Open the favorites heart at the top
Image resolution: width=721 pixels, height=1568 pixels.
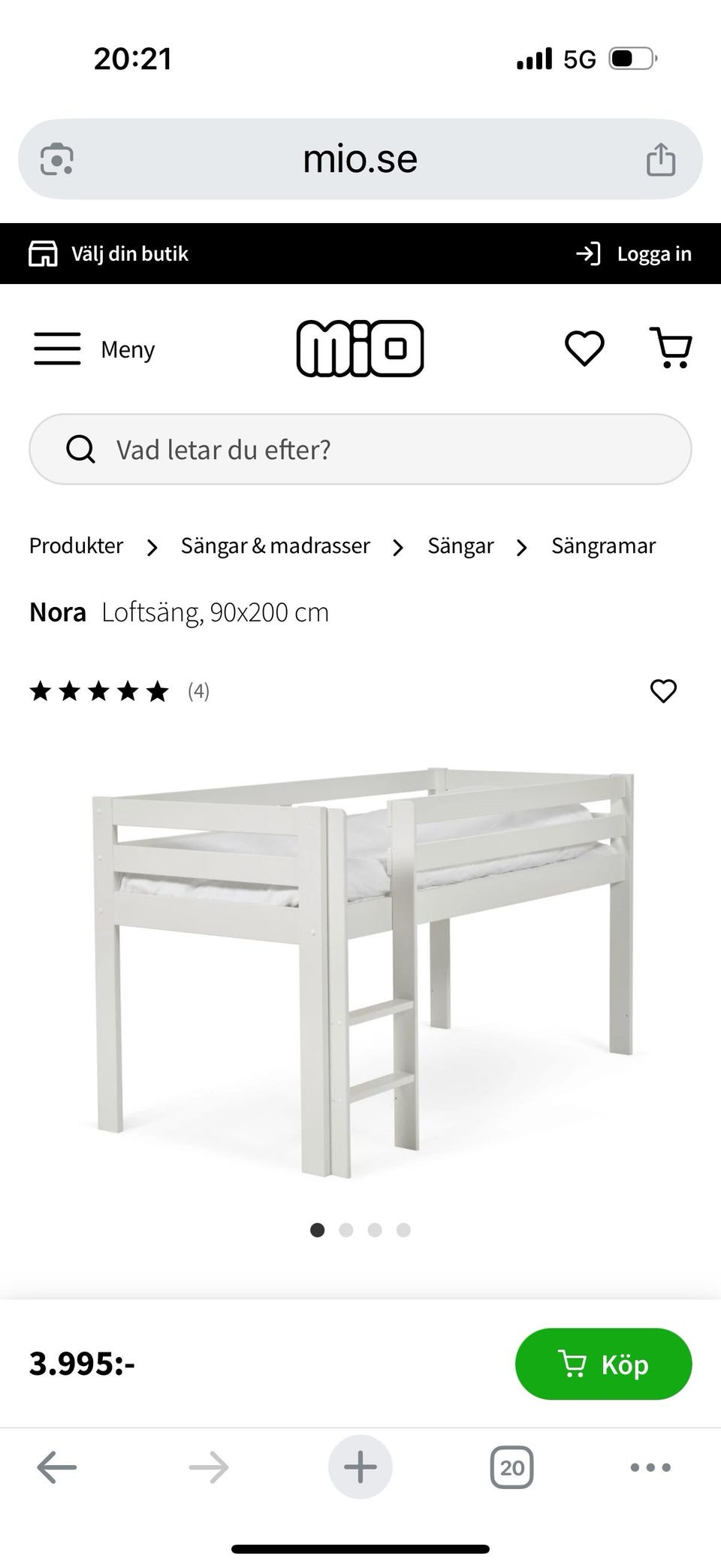[x=584, y=347]
